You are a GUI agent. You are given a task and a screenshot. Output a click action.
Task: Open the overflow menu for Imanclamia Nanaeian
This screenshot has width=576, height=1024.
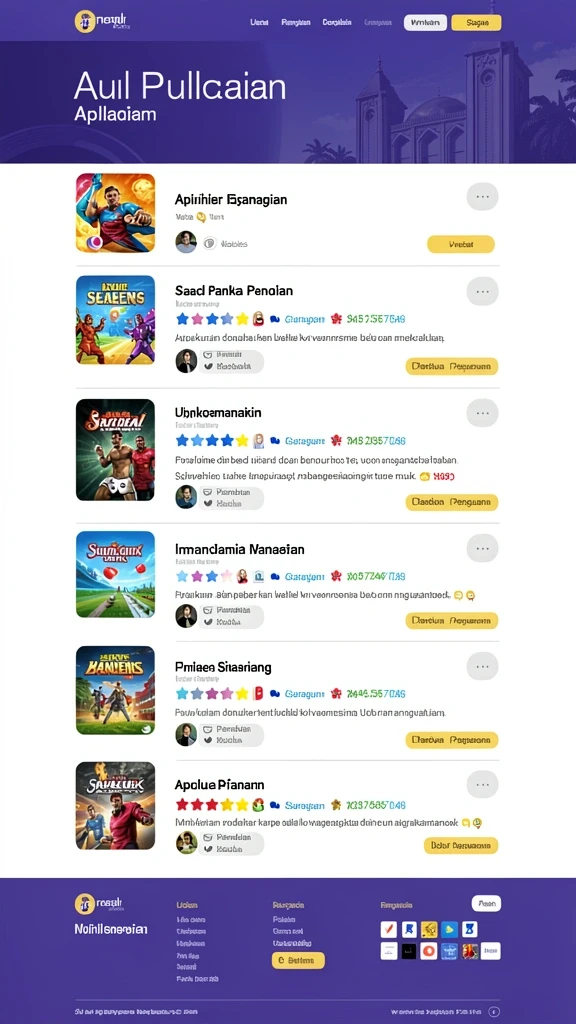(483, 549)
